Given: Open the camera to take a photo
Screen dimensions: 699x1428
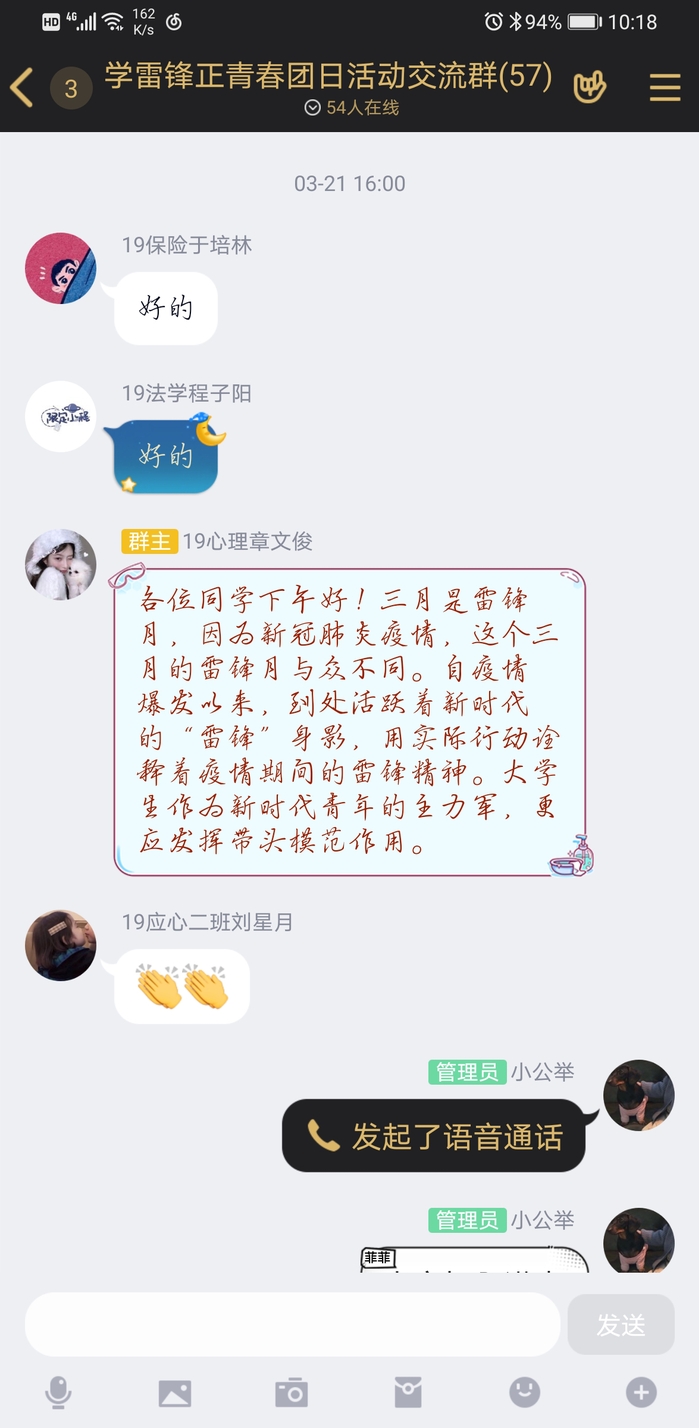Looking at the screenshot, I should 291,1392.
